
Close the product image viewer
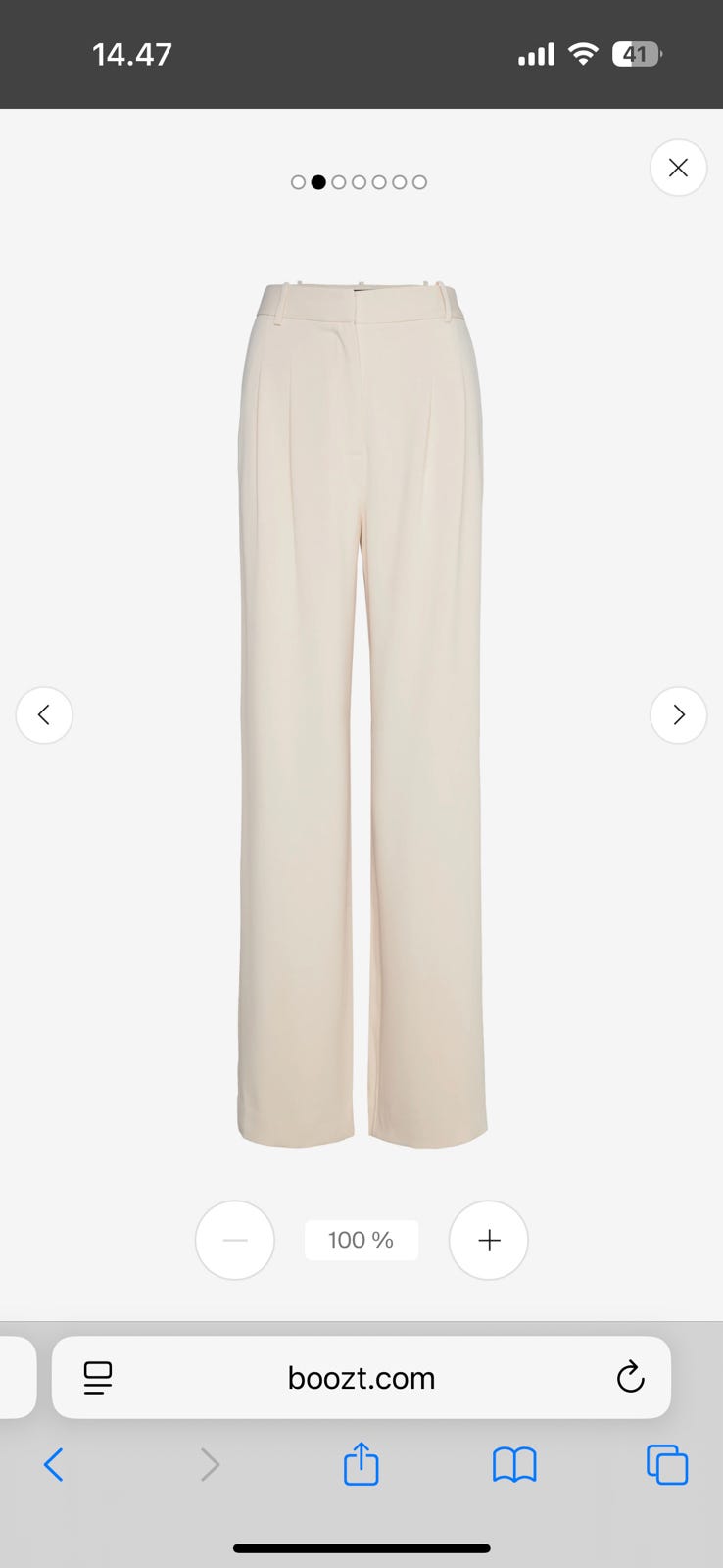(x=678, y=168)
